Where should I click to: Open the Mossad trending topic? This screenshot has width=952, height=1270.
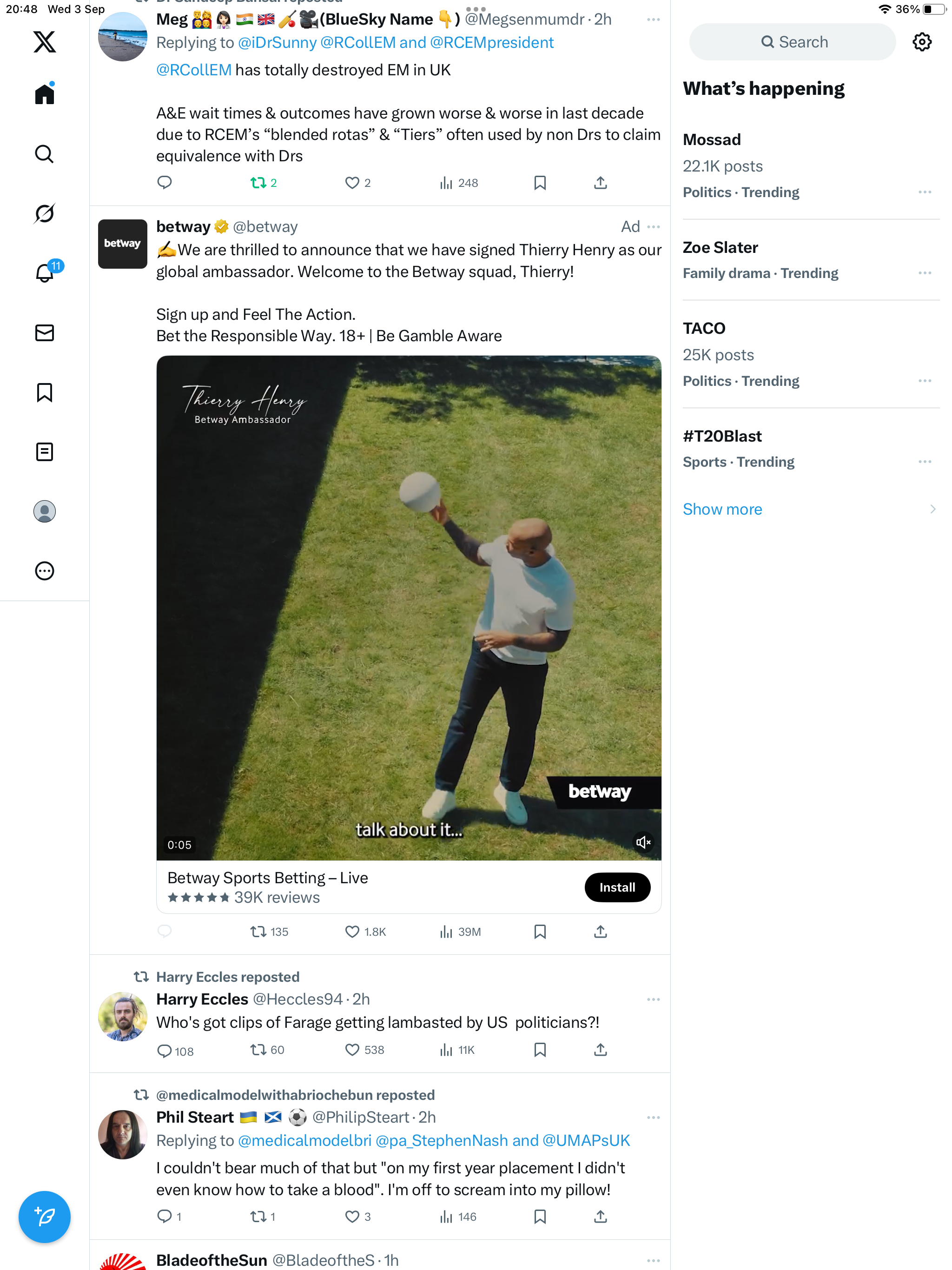pyautogui.click(x=711, y=139)
